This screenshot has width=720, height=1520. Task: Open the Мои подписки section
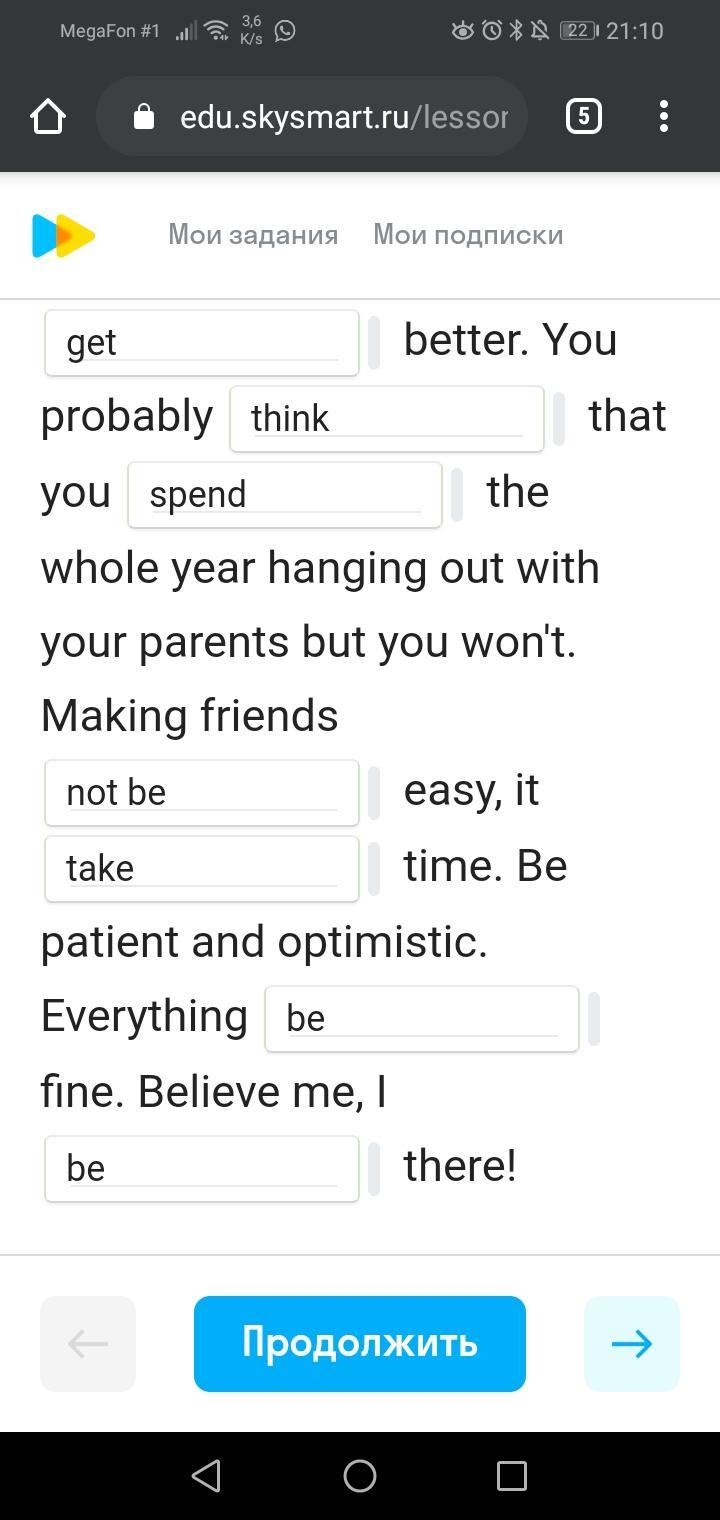pos(468,235)
